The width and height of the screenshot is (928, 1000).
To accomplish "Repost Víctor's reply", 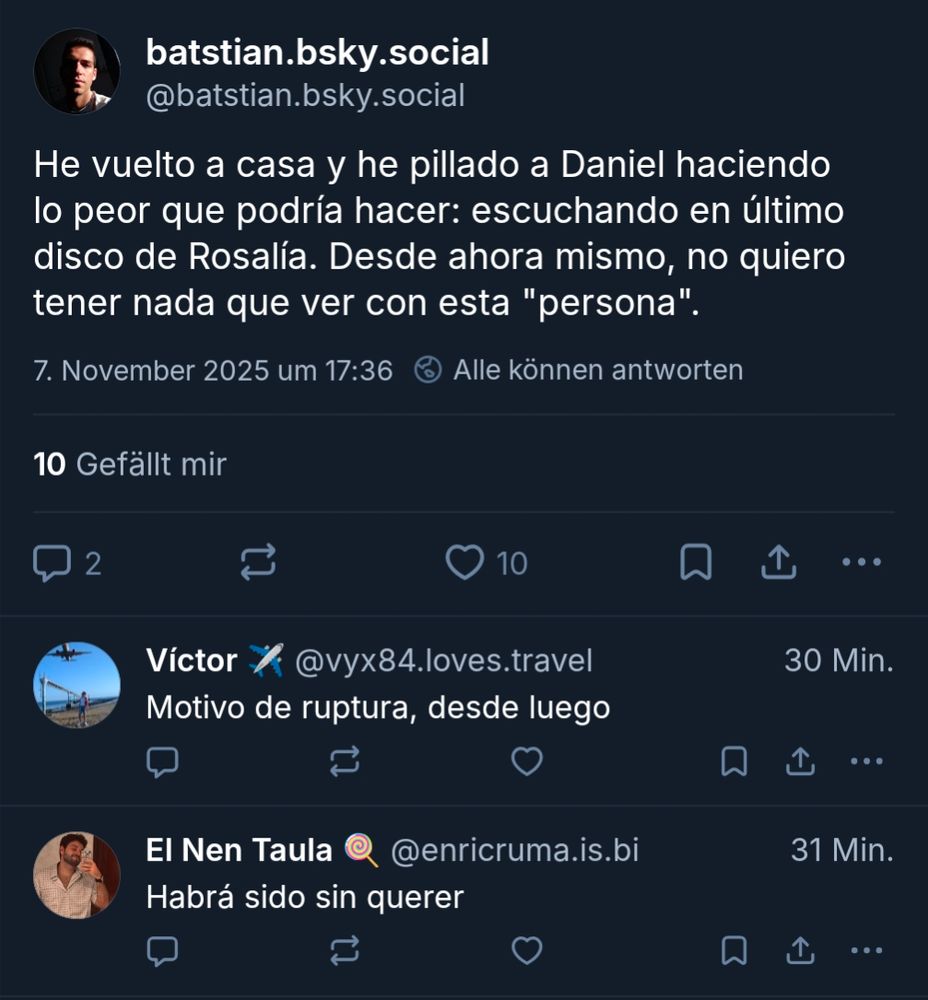I will coord(344,762).
